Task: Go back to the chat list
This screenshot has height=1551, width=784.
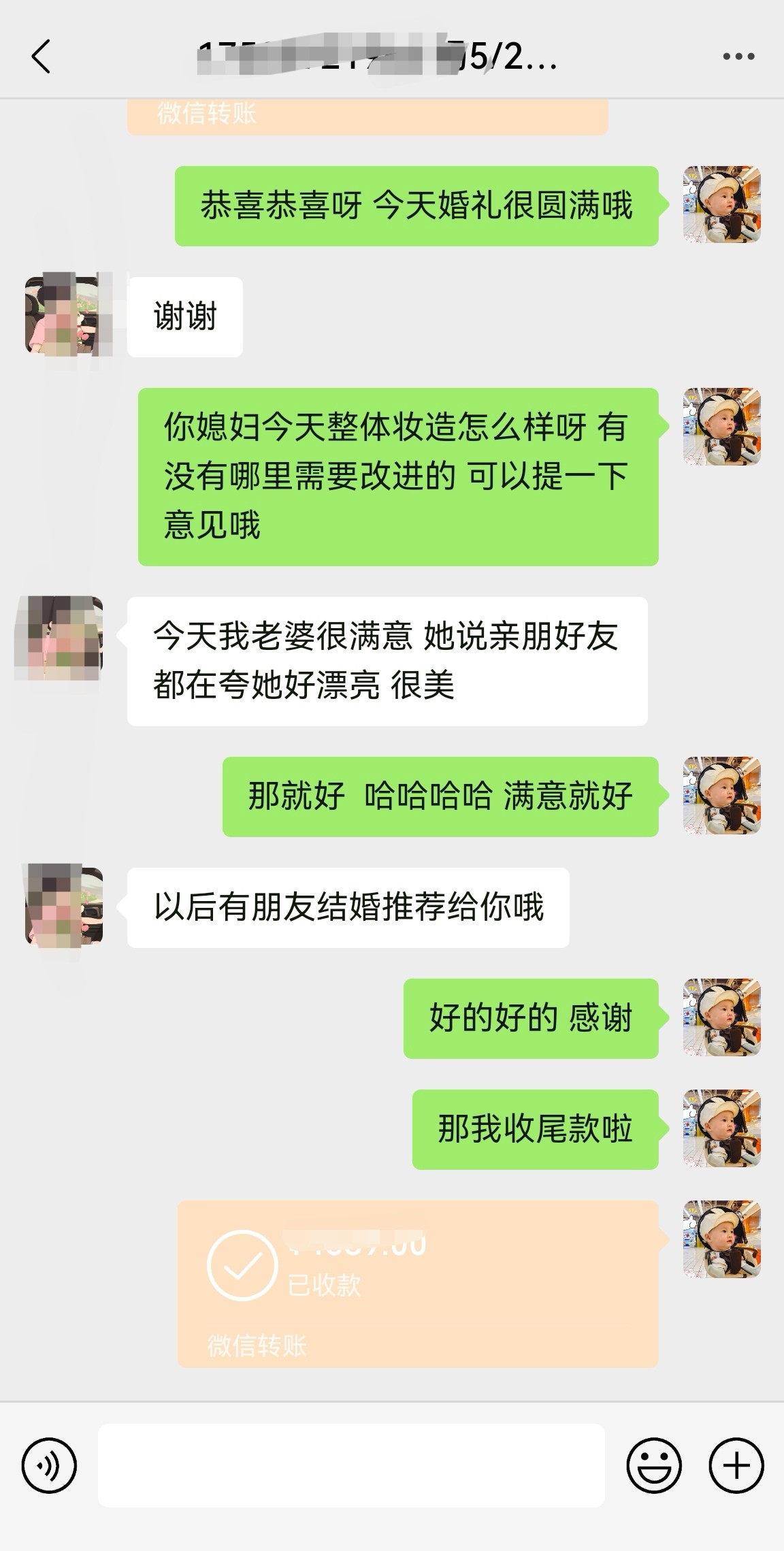Action: 42,56
